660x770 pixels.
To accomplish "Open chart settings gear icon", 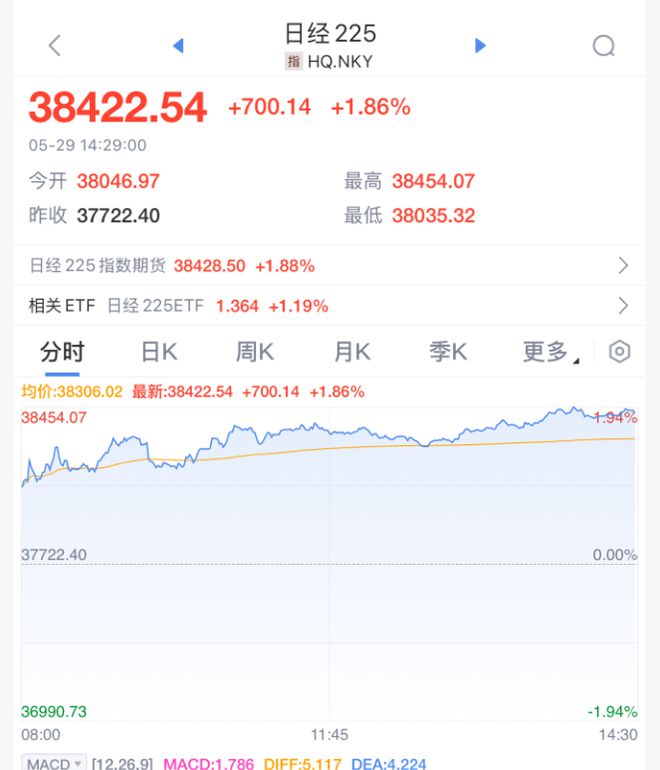I will point(620,352).
